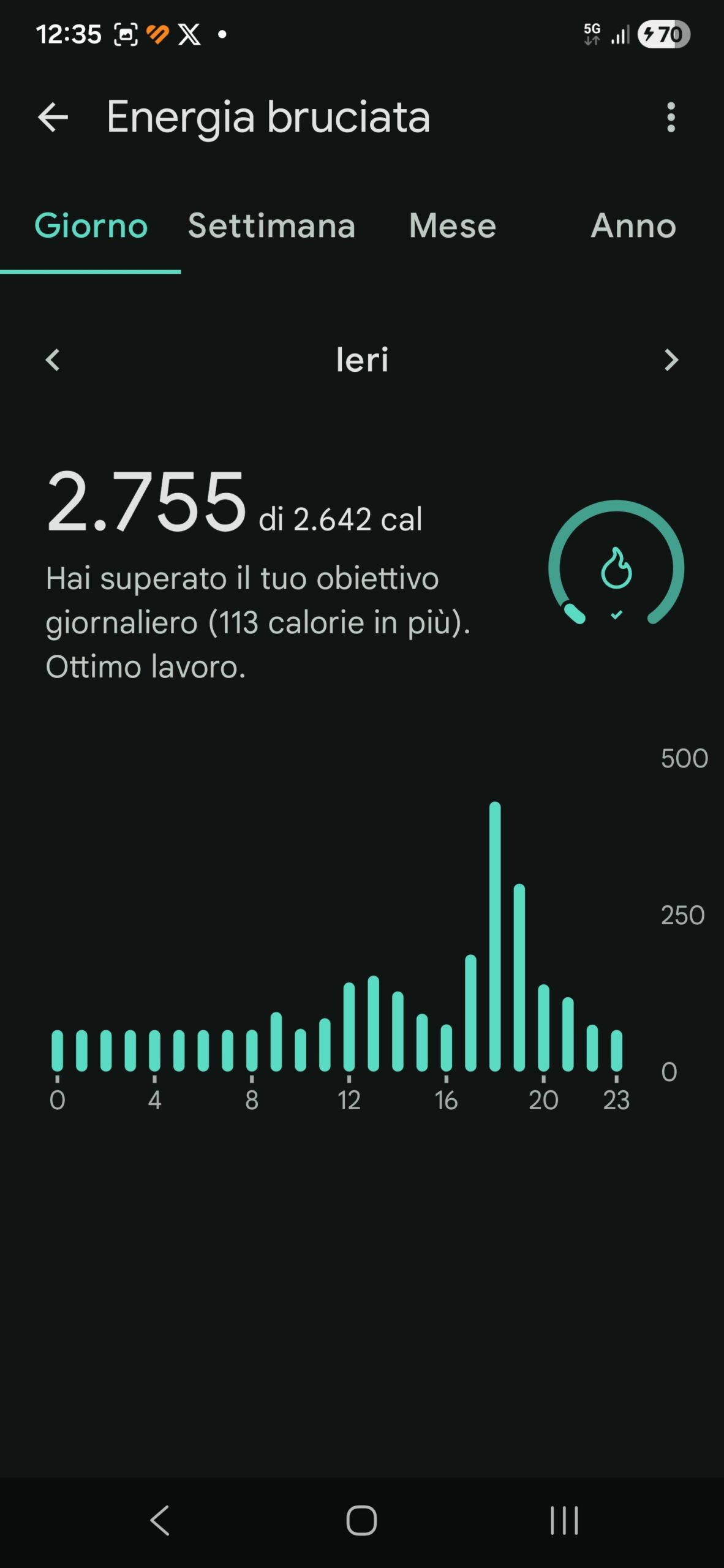Tap the system home button
724x1568 pixels.
[x=361, y=1520]
